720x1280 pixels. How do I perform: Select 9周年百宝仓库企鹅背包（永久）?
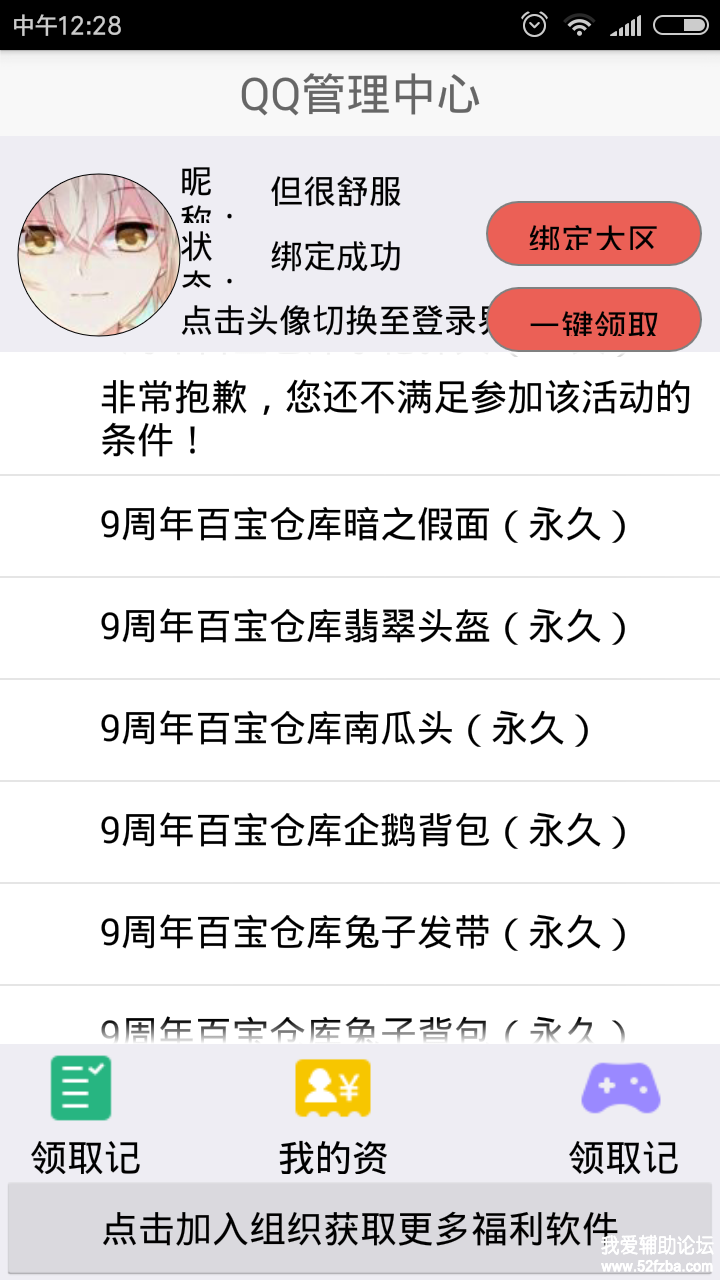(364, 832)
